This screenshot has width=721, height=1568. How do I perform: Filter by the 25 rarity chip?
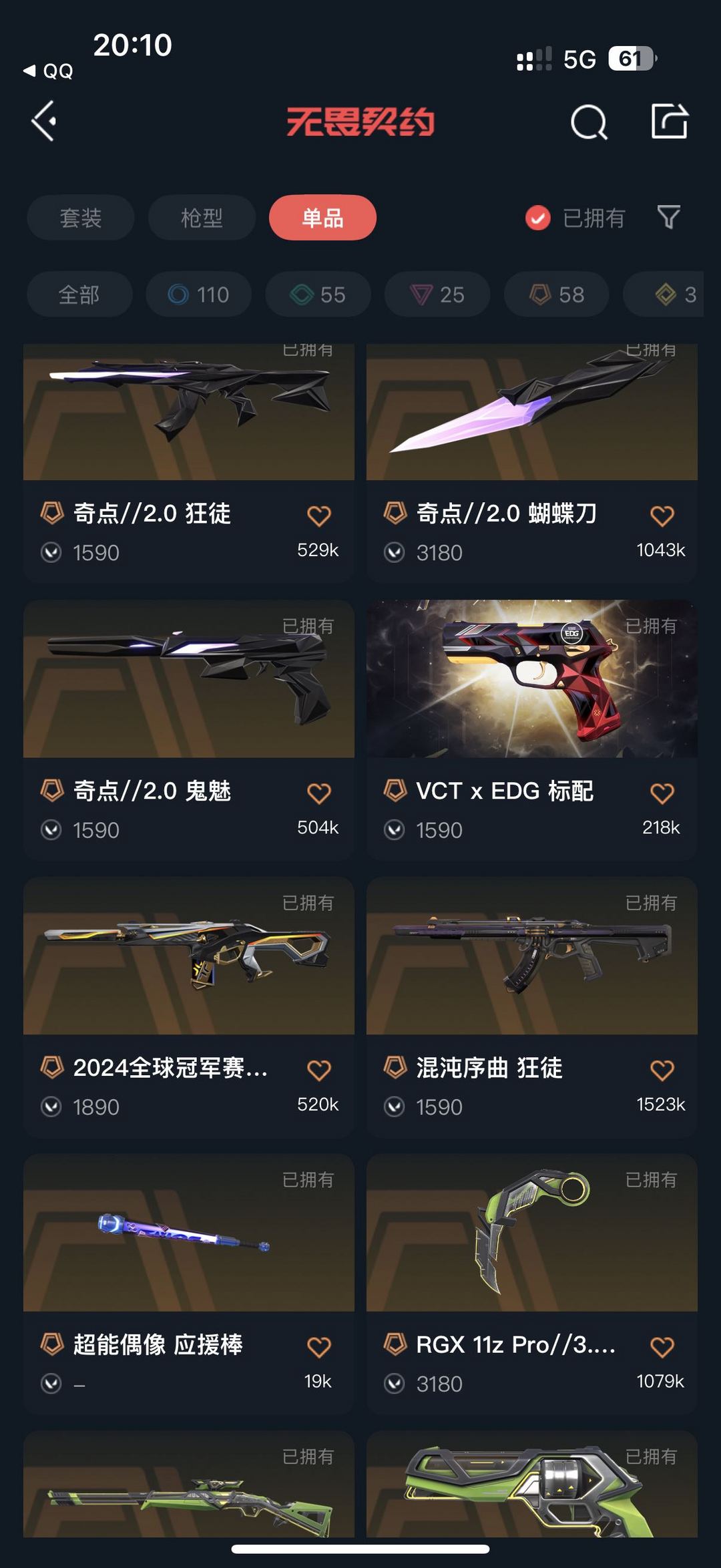coord(437,295)
